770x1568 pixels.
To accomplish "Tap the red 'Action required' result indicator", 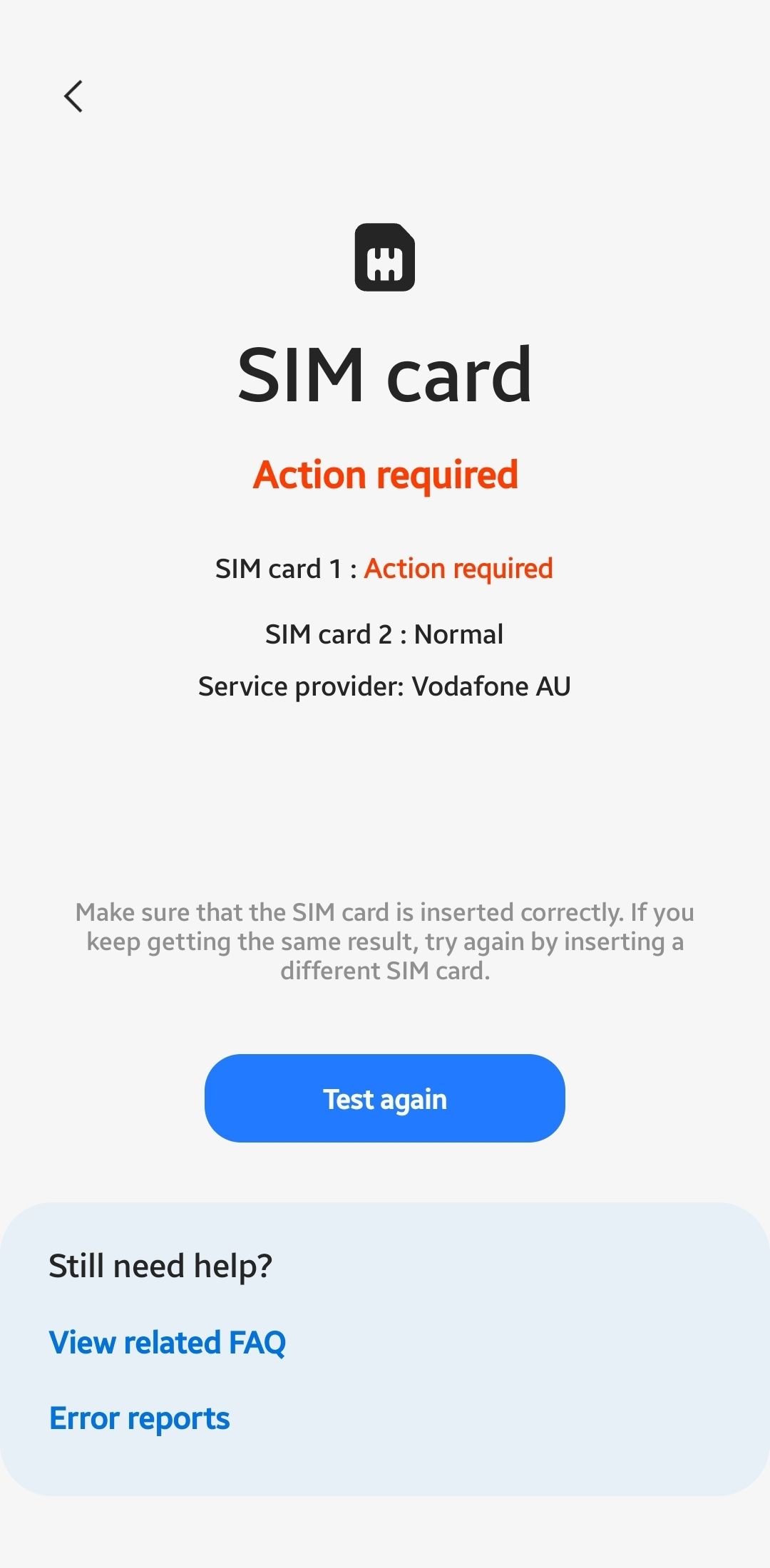I will [385, 474].
